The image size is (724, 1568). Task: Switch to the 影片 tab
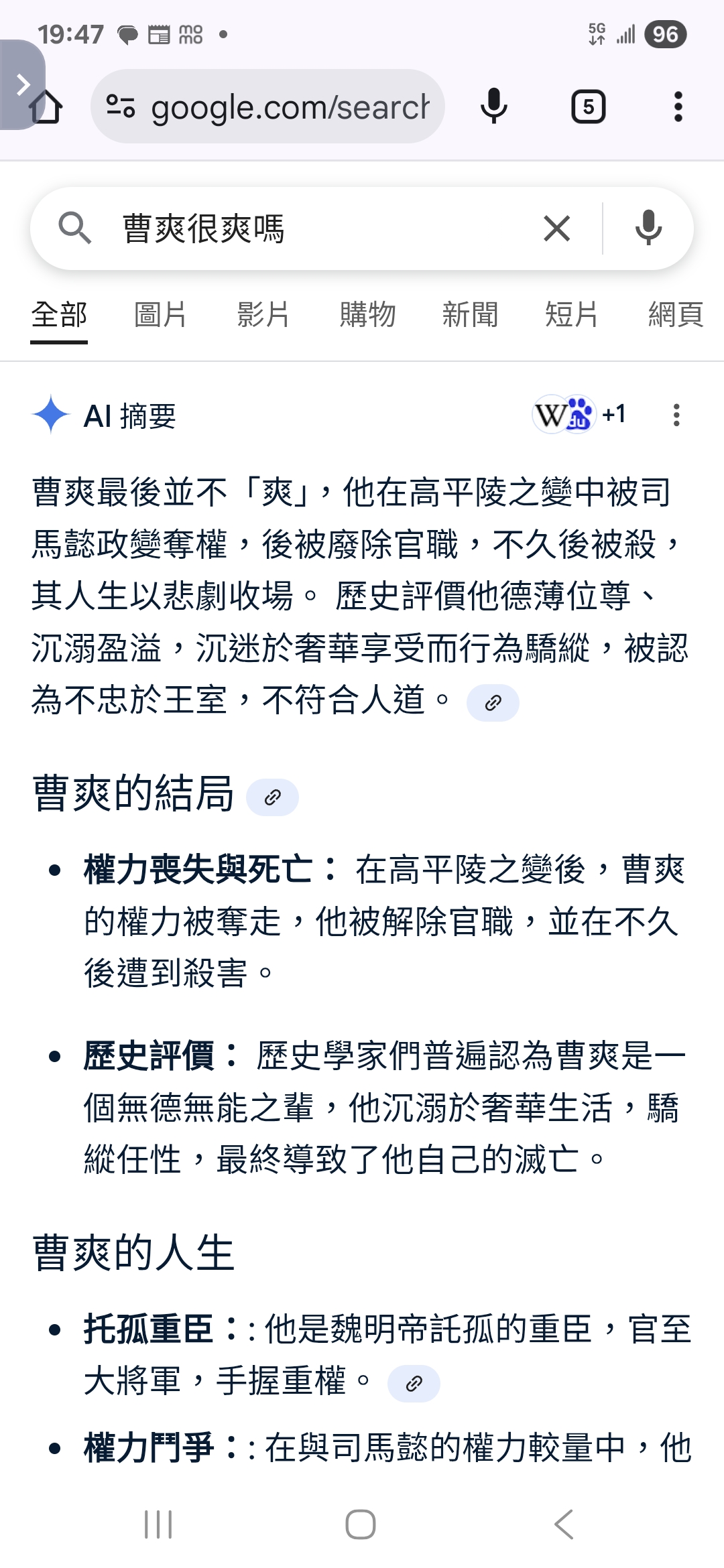coord(263,315)
